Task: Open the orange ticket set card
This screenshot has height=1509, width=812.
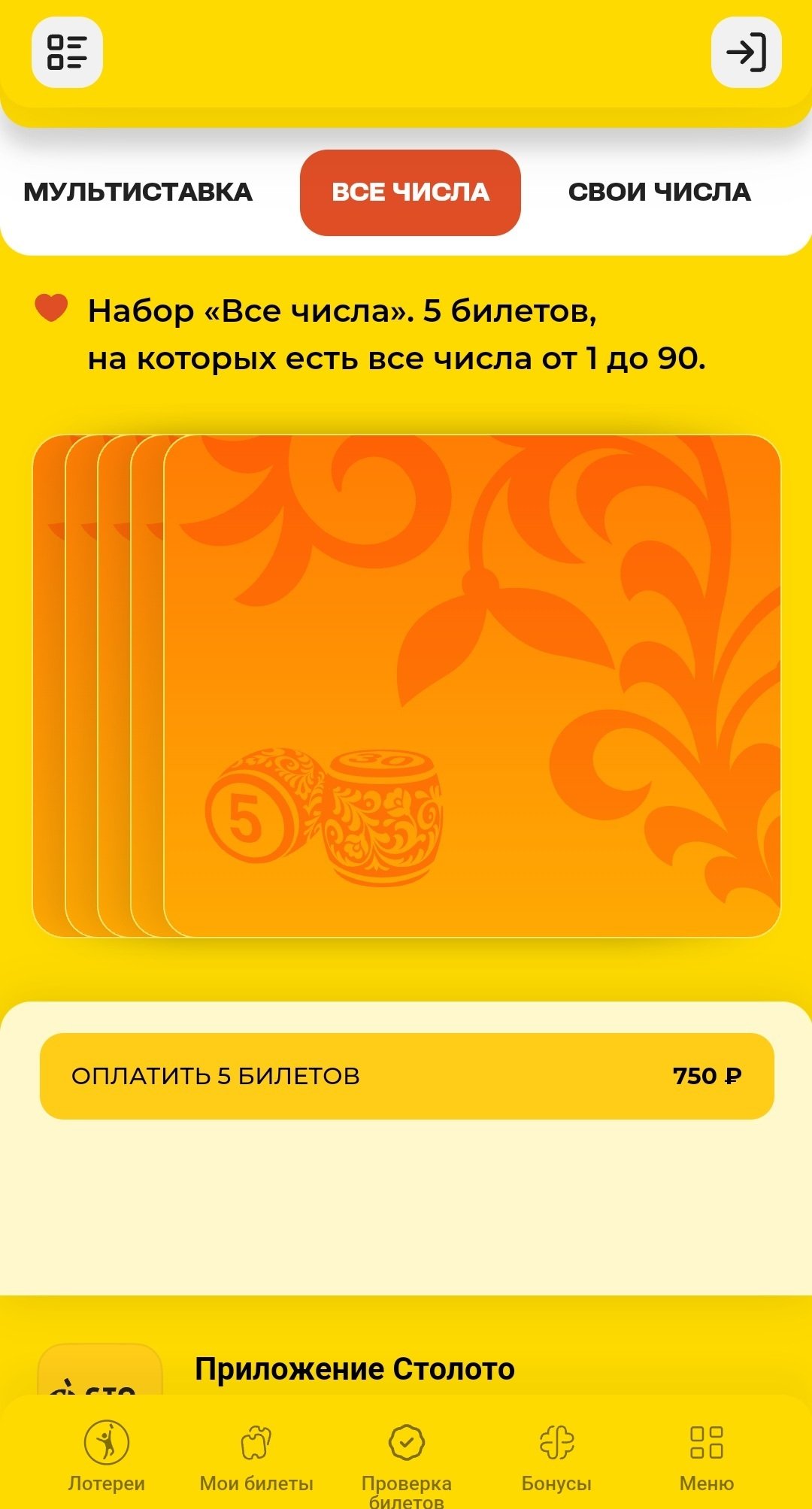Action: [471, 686]
